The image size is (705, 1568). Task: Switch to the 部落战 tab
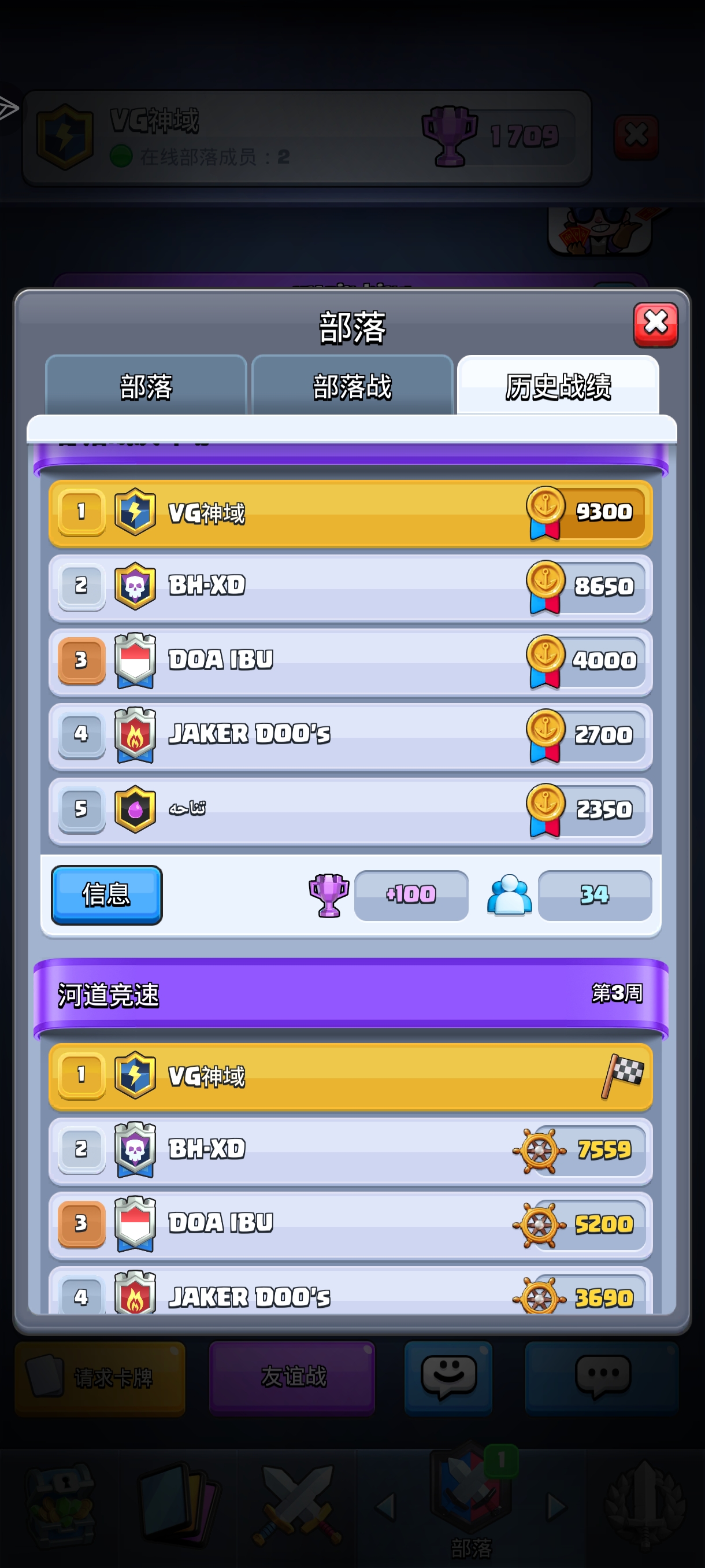352,387
